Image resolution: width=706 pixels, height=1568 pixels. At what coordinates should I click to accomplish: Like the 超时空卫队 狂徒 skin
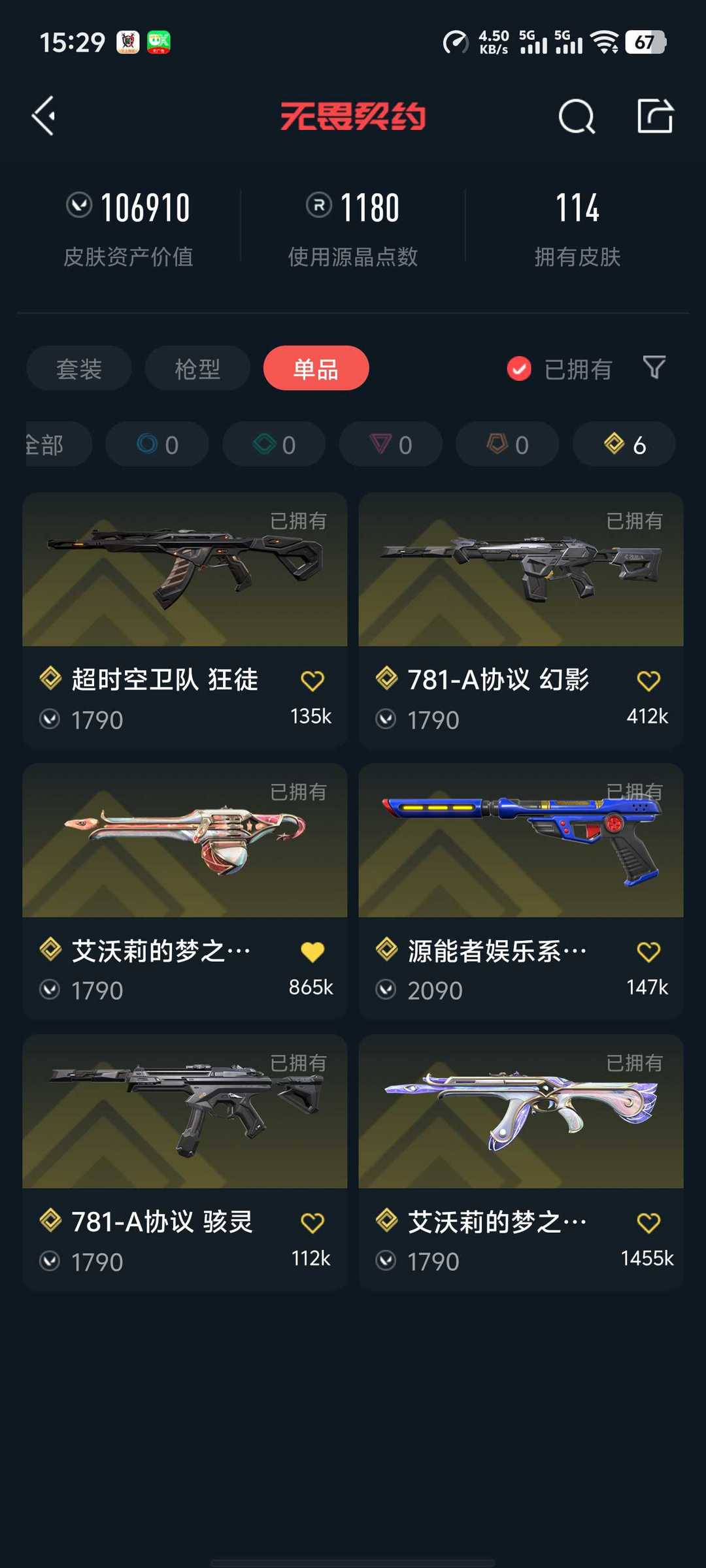click(312, 681)
